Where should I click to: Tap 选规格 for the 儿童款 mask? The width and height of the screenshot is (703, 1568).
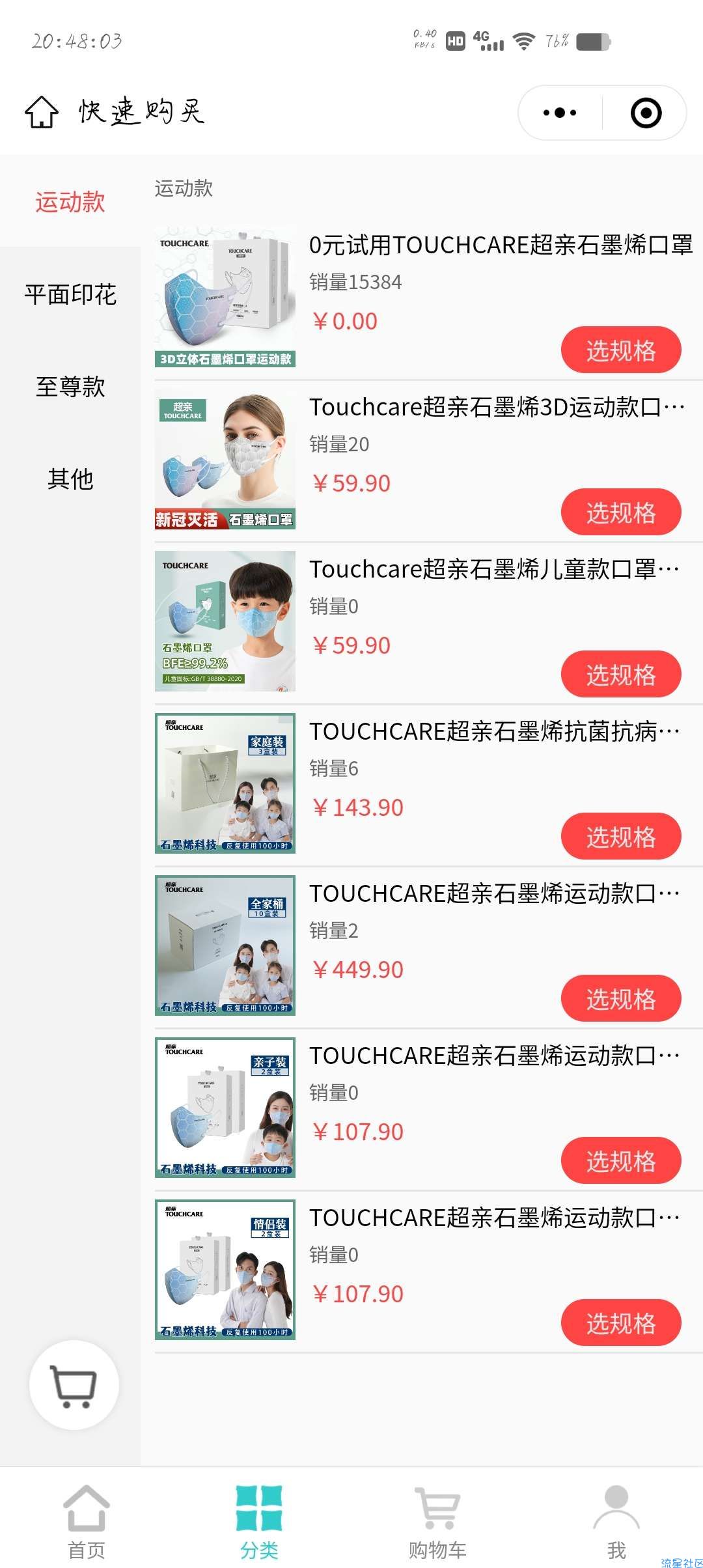[621, 675]
